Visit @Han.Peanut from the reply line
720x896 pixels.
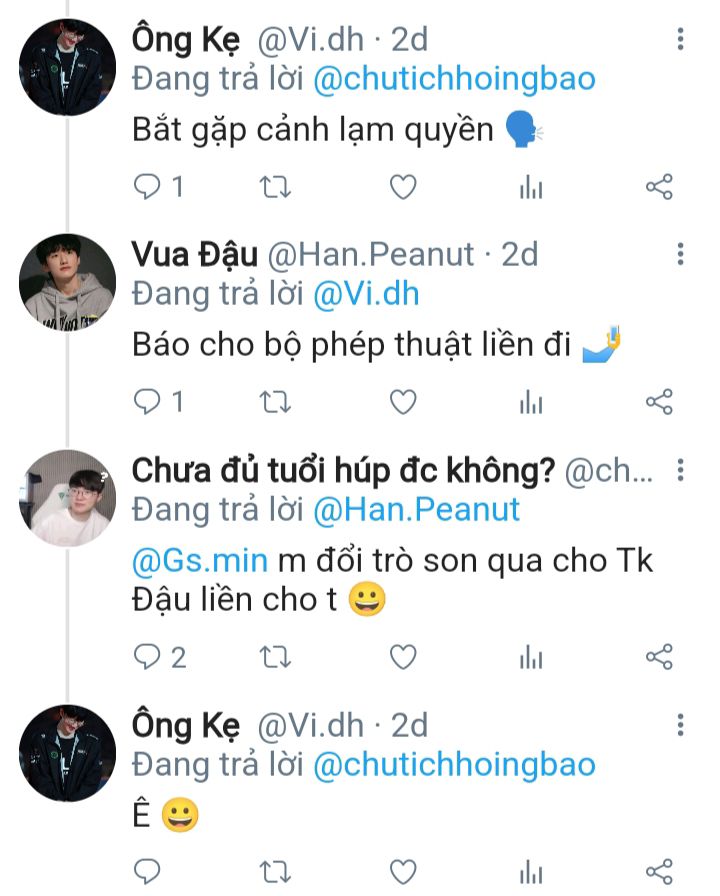[416, 509]
